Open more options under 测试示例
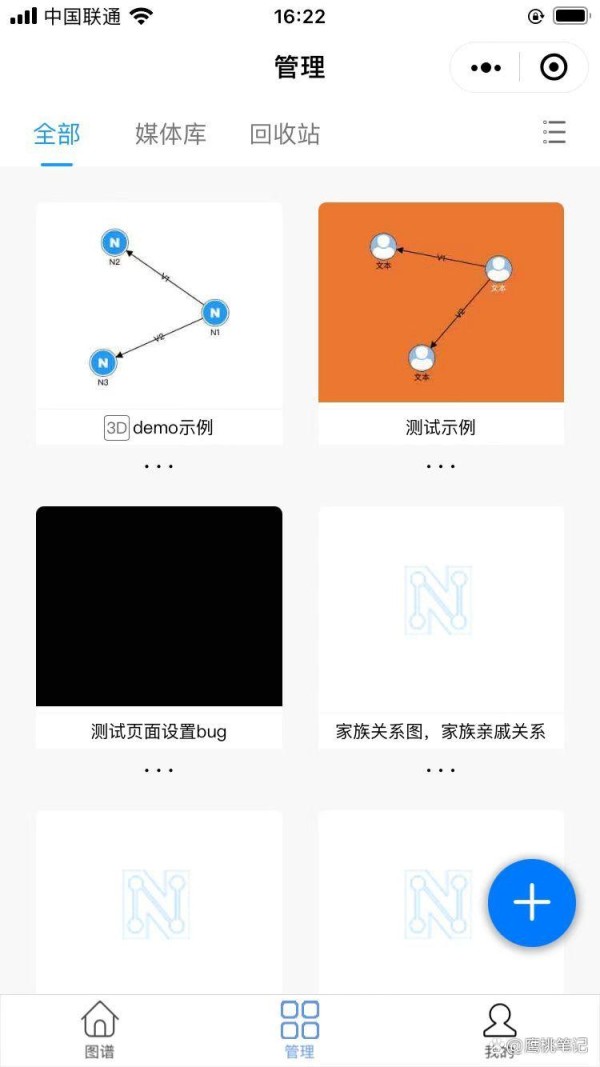Image resolution: width=600 pixels, height=1067 pixels. 441,466
